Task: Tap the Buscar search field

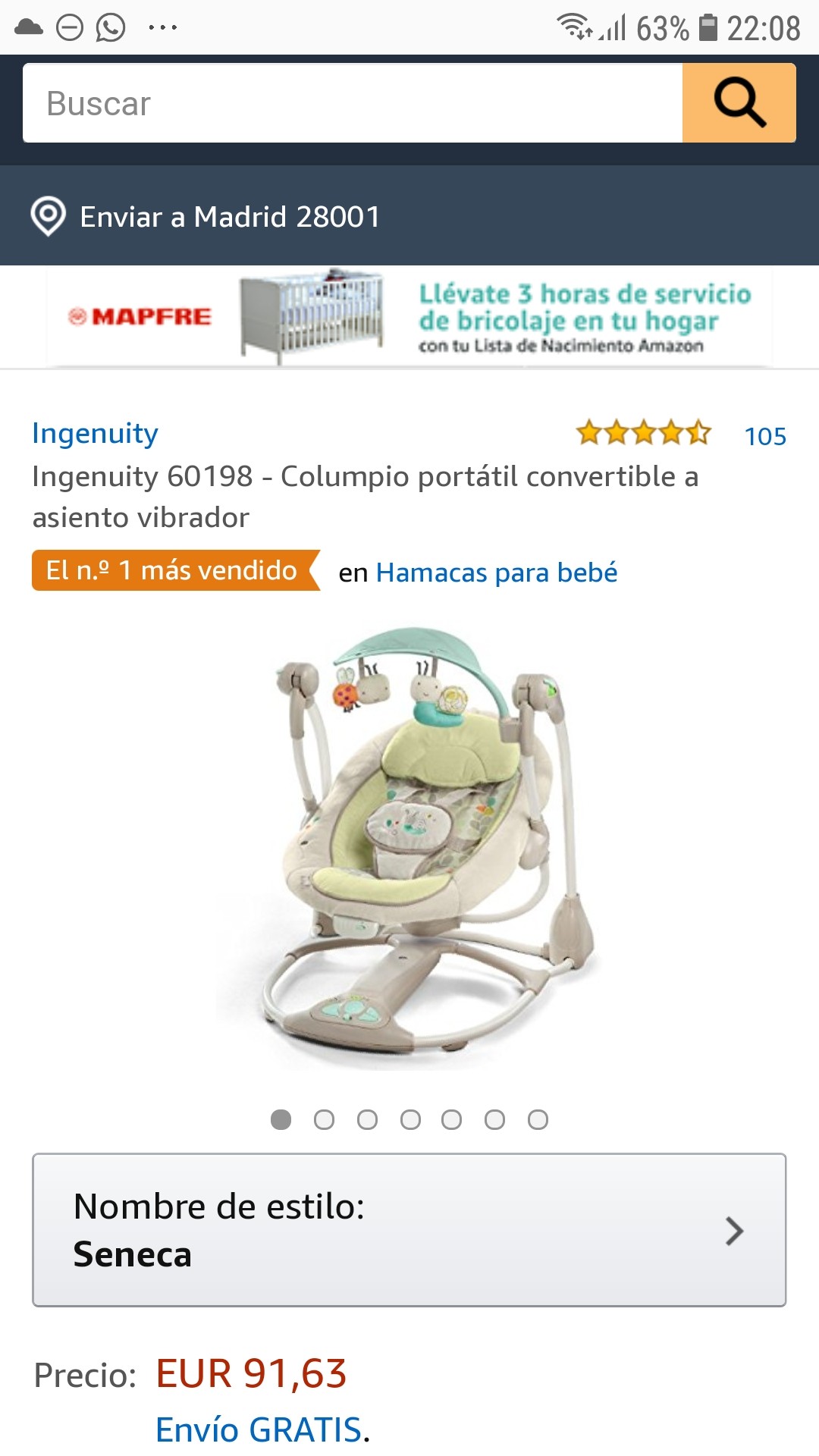Action: point(353,103)
